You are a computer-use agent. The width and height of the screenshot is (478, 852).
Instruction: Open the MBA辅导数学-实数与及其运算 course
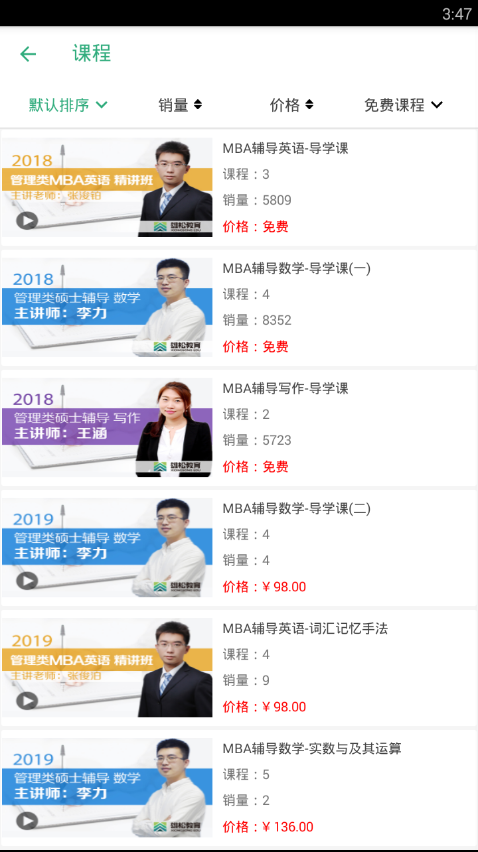click(x=239, y=788)
